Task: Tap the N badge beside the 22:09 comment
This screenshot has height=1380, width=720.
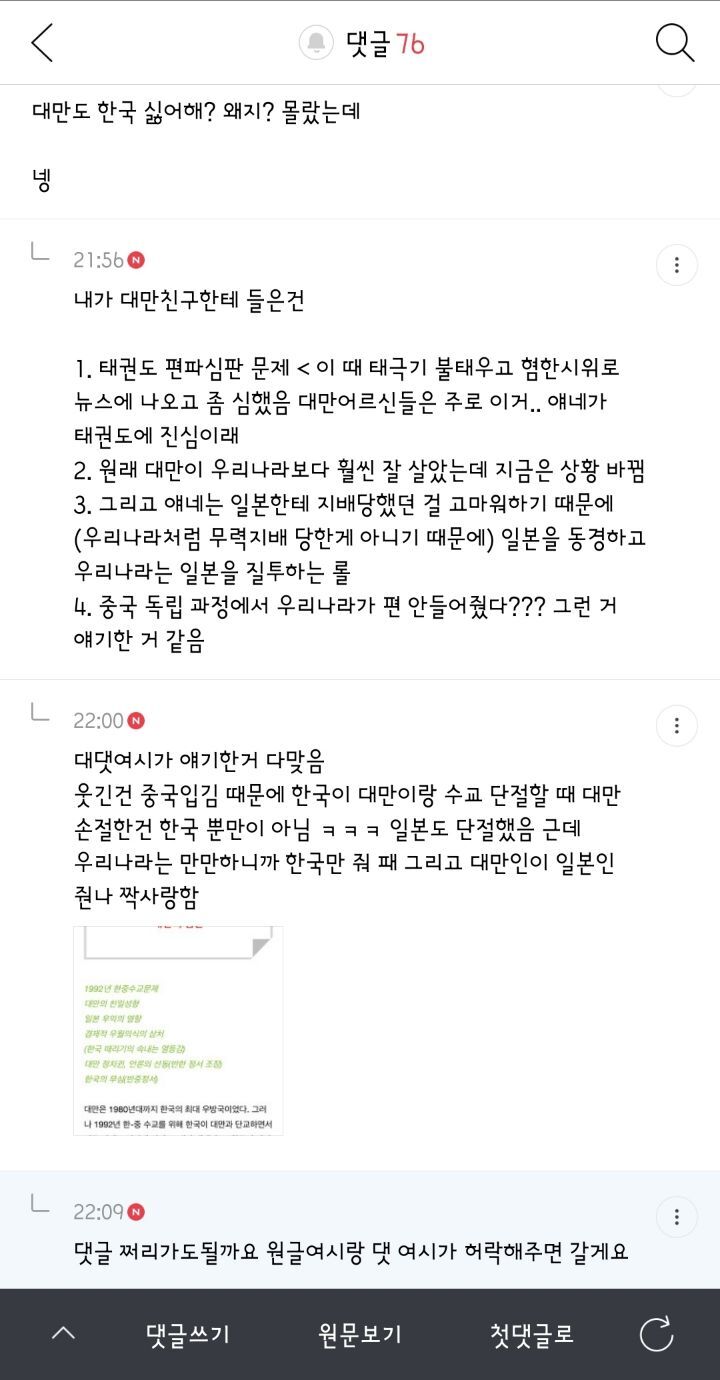Action: [135, 1212]
